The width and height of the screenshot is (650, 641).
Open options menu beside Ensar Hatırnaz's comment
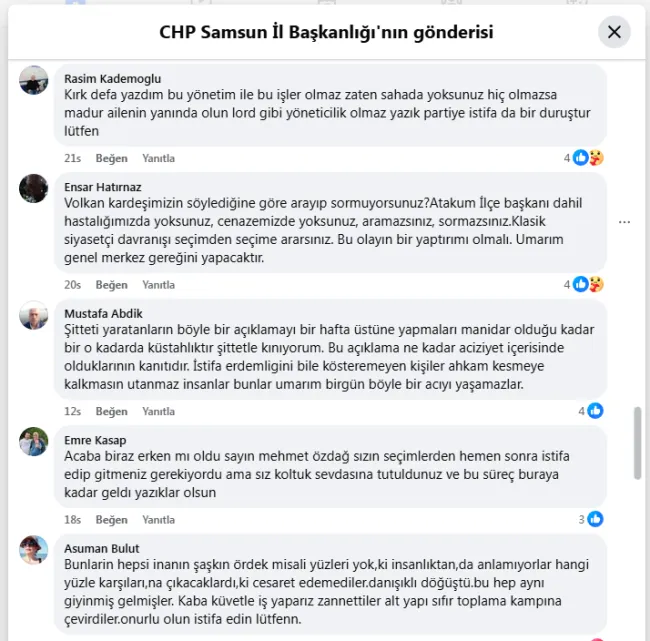pyautogui.click(x=624, y=222)
